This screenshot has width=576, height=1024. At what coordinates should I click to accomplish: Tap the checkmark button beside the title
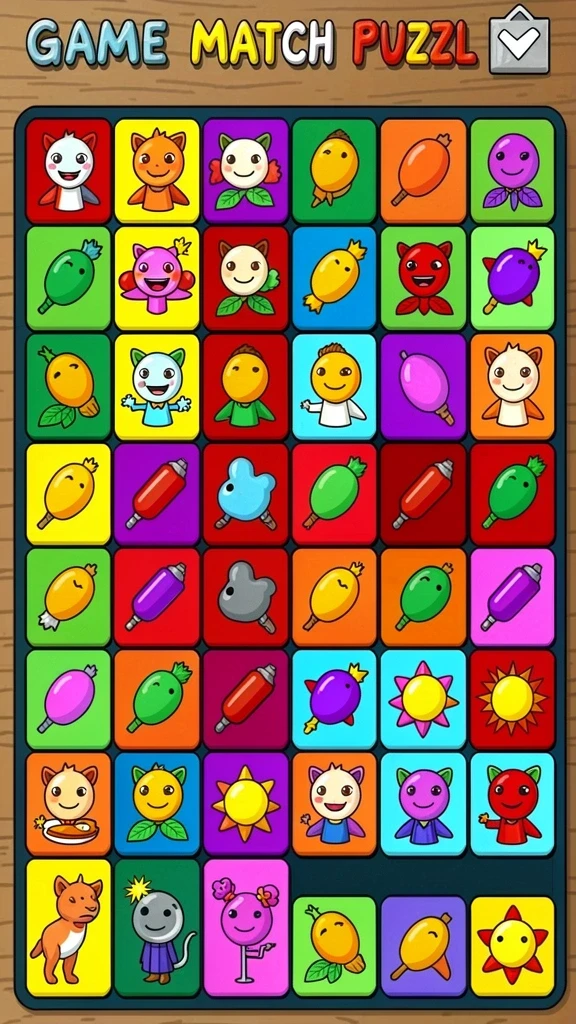point(519,40)
